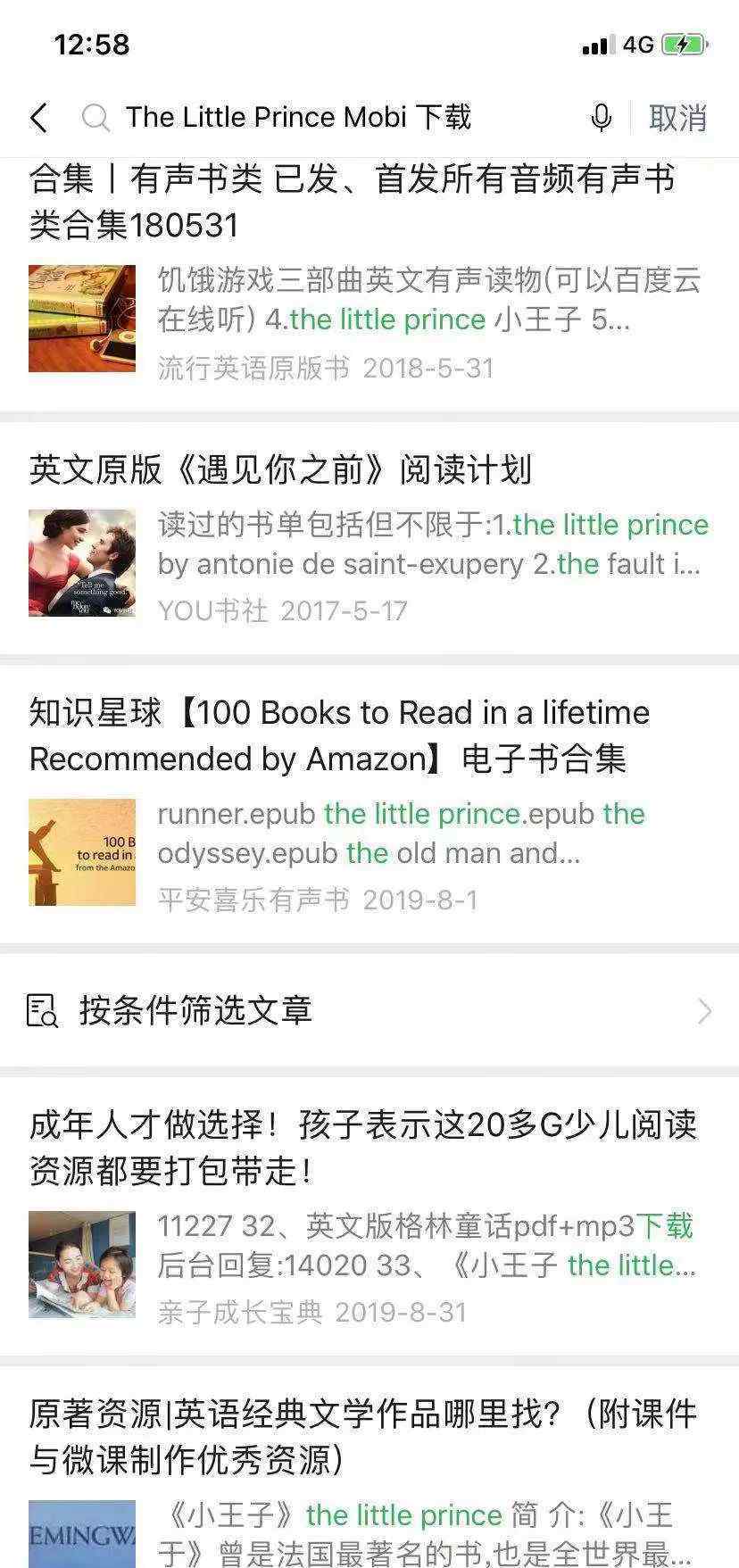739x1568 pixels.
Task: Go back using the back arrow
Action: 38,118
